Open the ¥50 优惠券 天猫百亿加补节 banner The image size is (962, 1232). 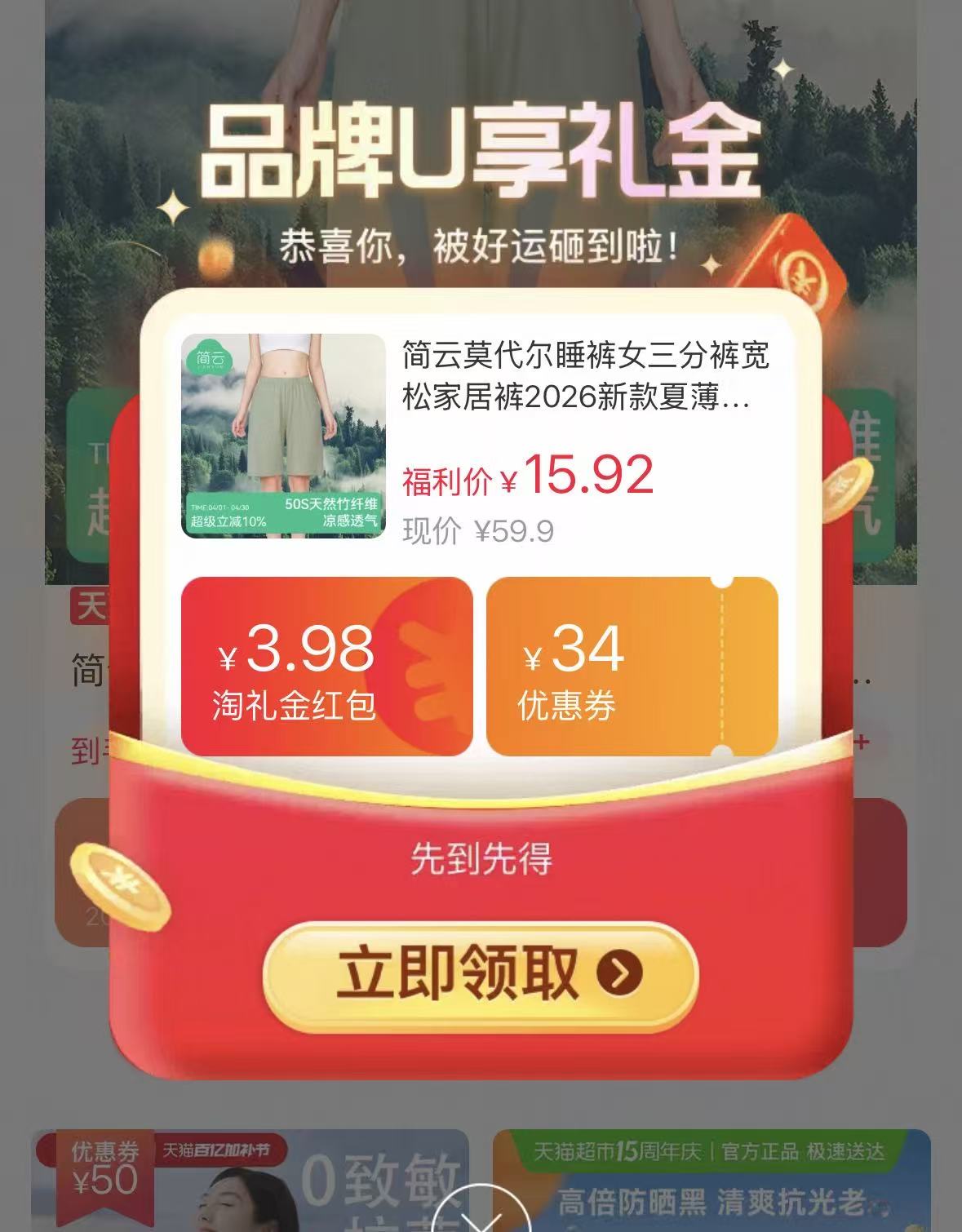250,1181
